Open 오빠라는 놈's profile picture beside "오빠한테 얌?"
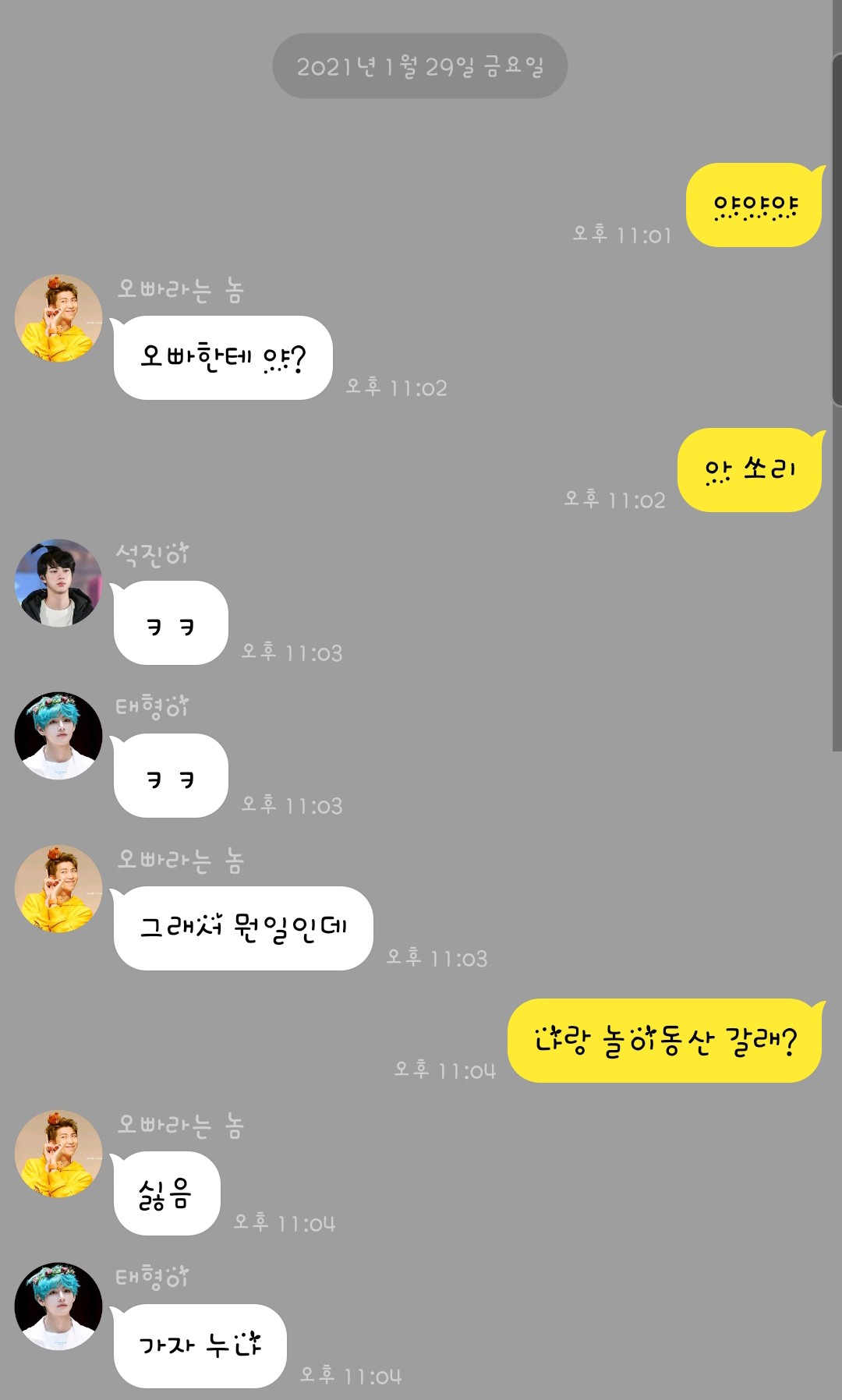Viewport: 842px width, 1400px height. (x=58, y=318)
